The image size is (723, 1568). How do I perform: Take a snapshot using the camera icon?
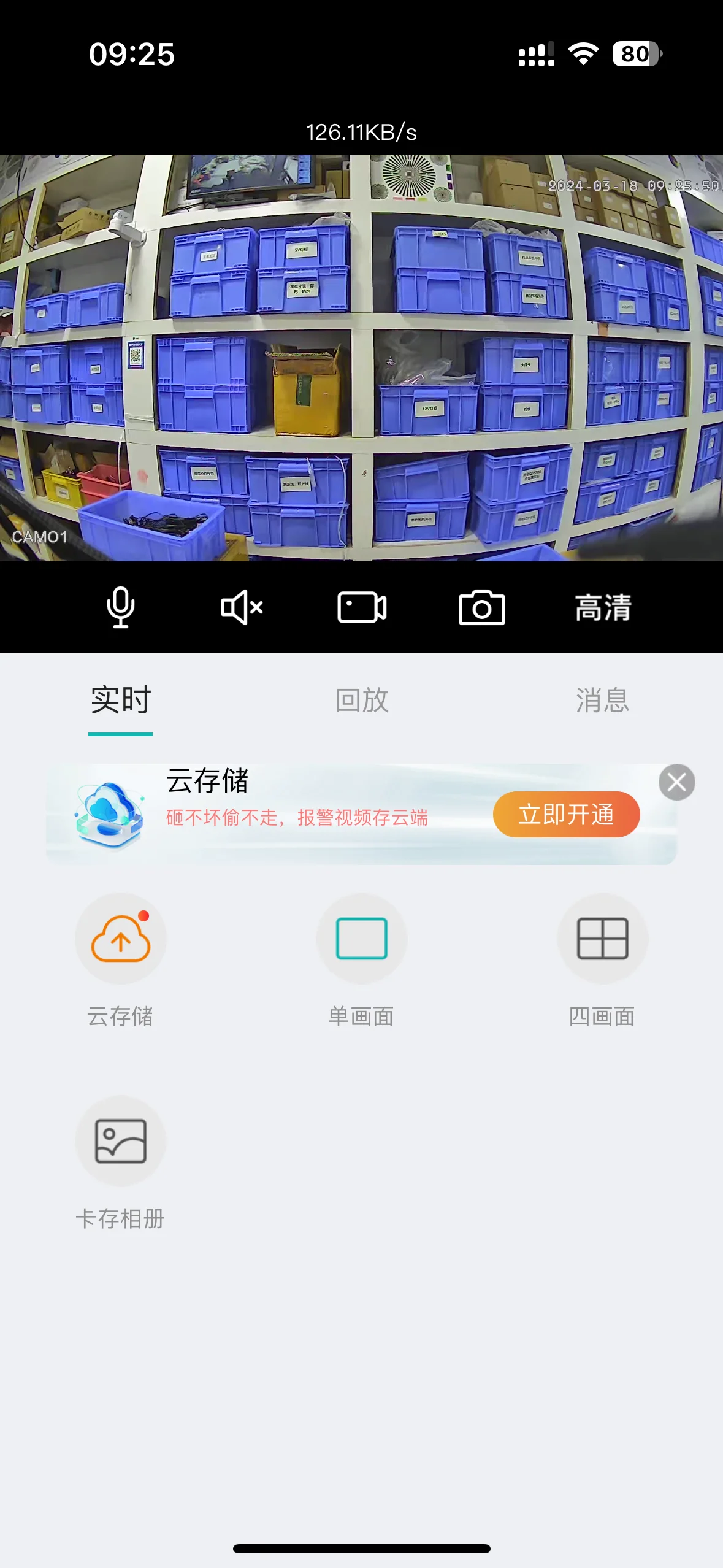[x=482, y=607]
